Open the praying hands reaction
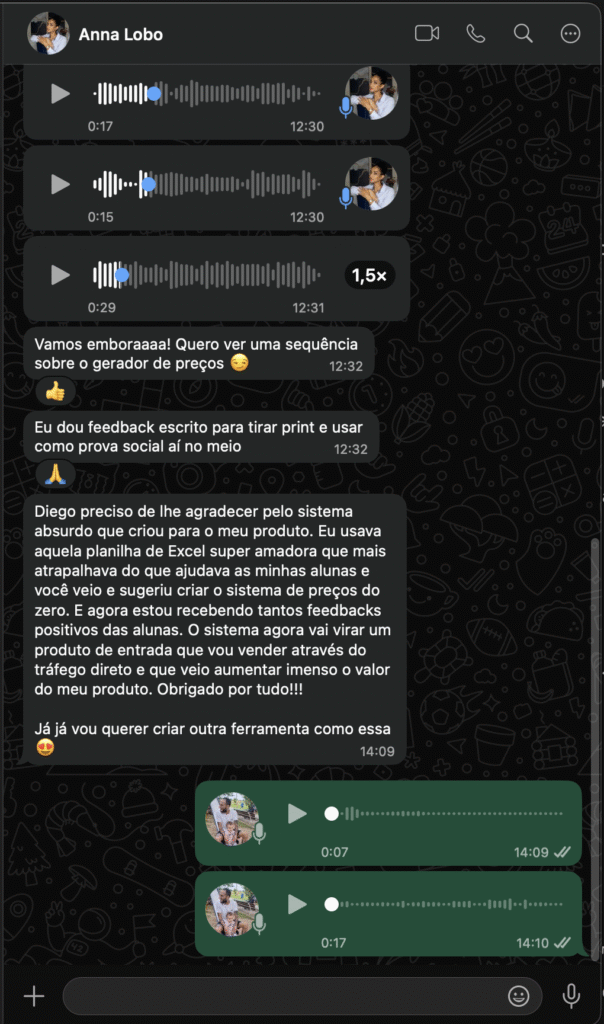 click(55, 473)
